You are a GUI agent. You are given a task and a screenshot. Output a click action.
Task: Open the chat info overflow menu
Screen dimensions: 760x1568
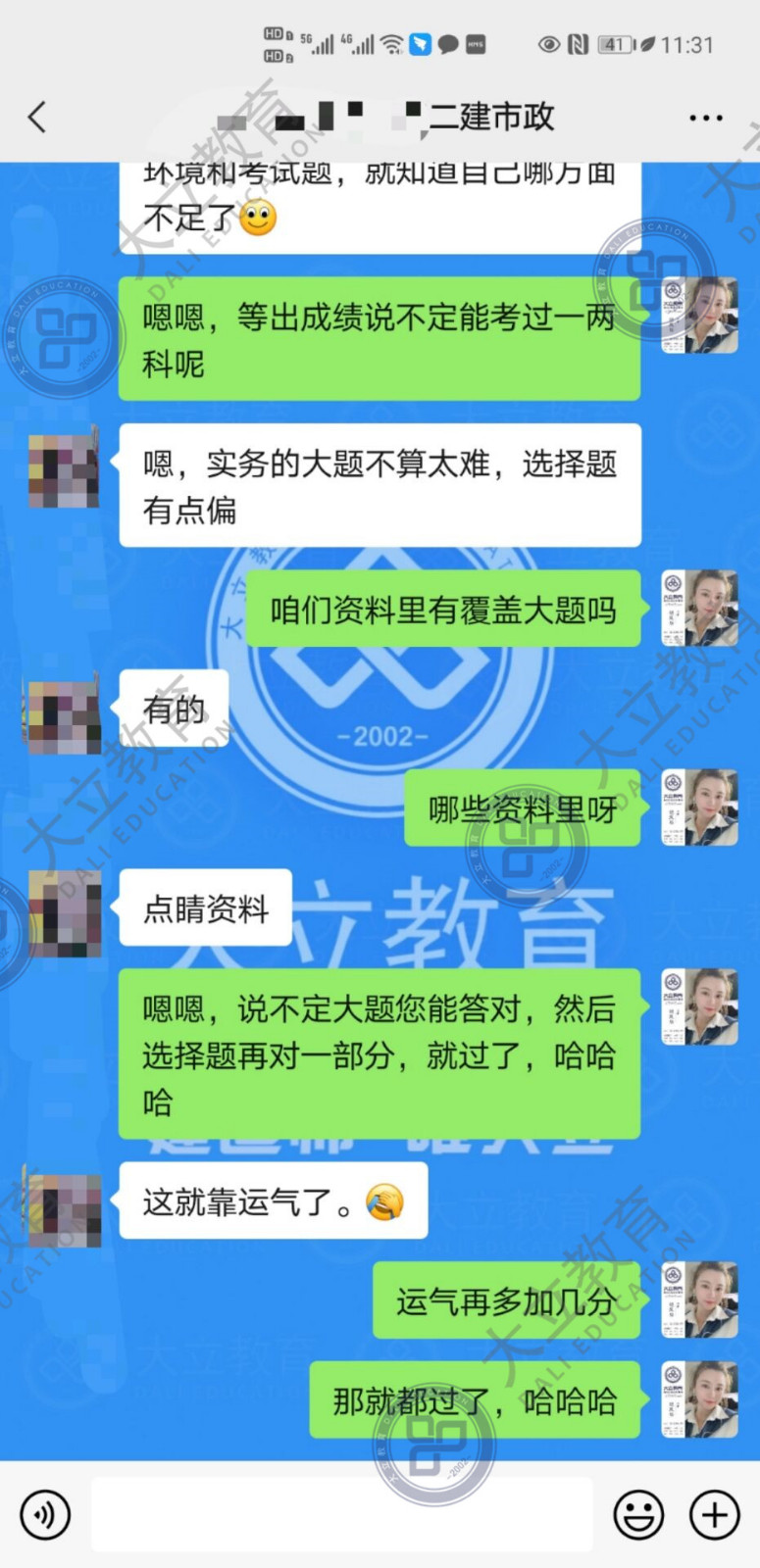(706, 118)
